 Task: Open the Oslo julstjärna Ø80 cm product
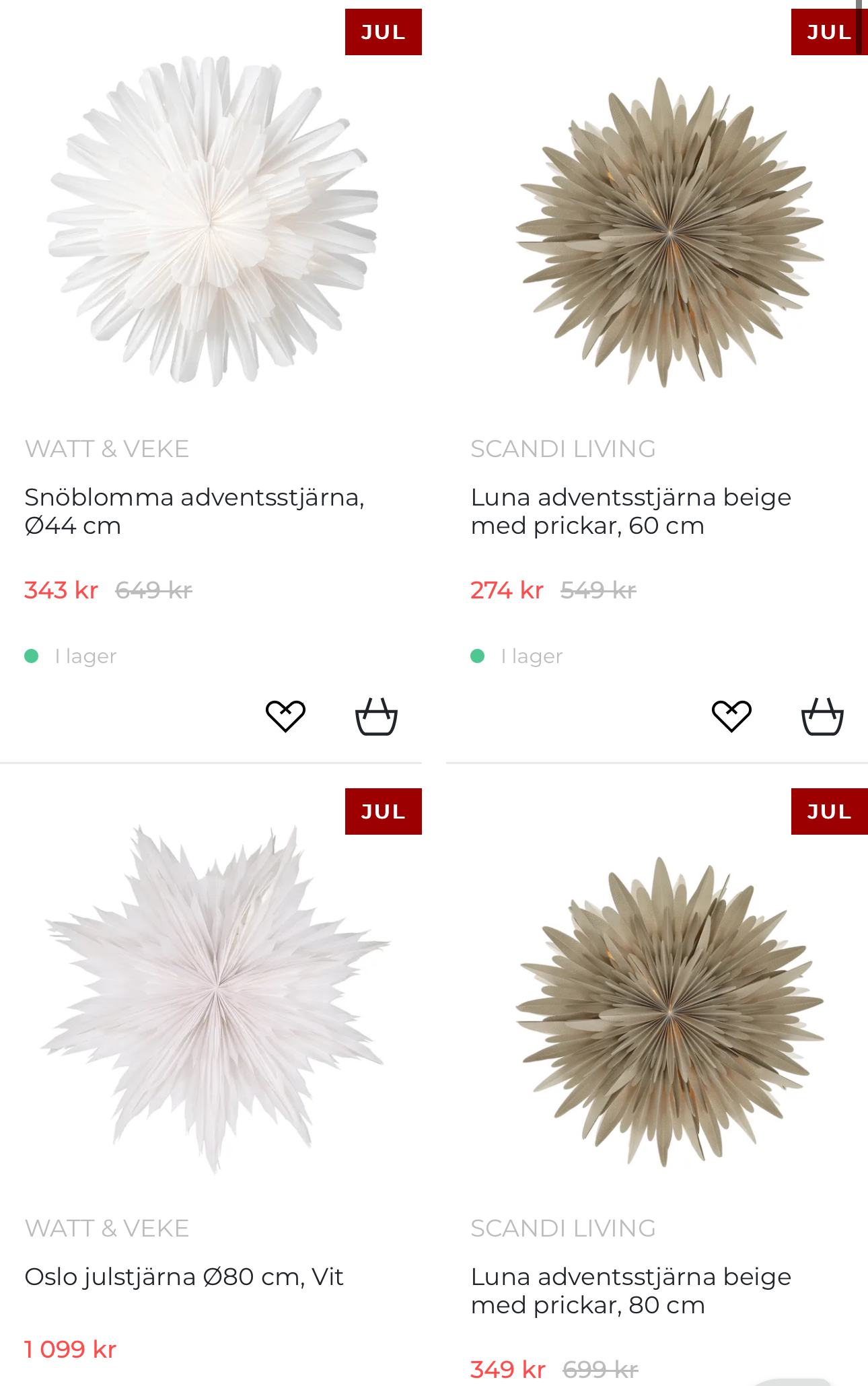point(184,1276)
